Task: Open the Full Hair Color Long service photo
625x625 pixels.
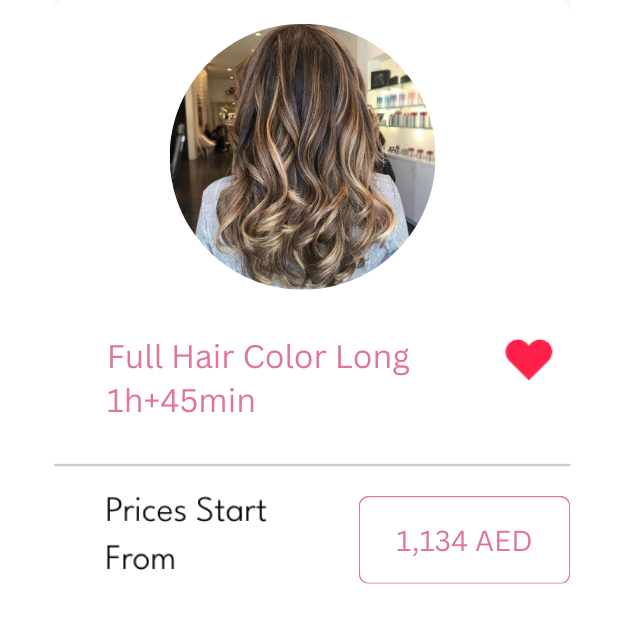Action: [x=303, y=157]
